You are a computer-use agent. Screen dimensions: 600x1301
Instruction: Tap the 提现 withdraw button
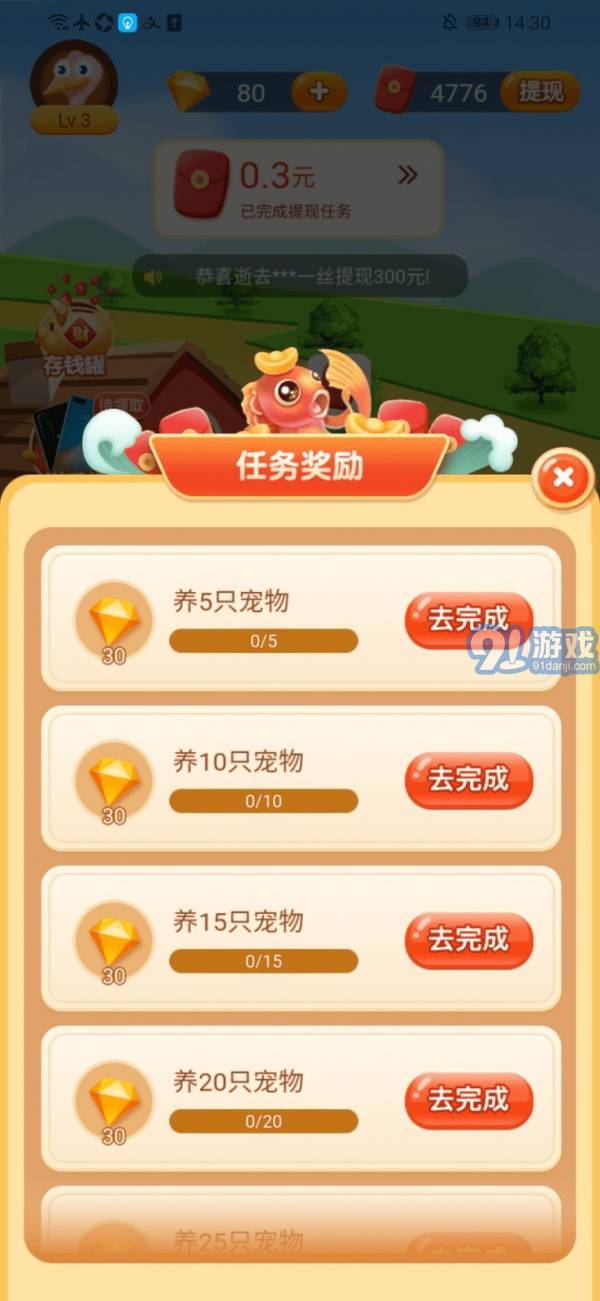tap(541, 93)
